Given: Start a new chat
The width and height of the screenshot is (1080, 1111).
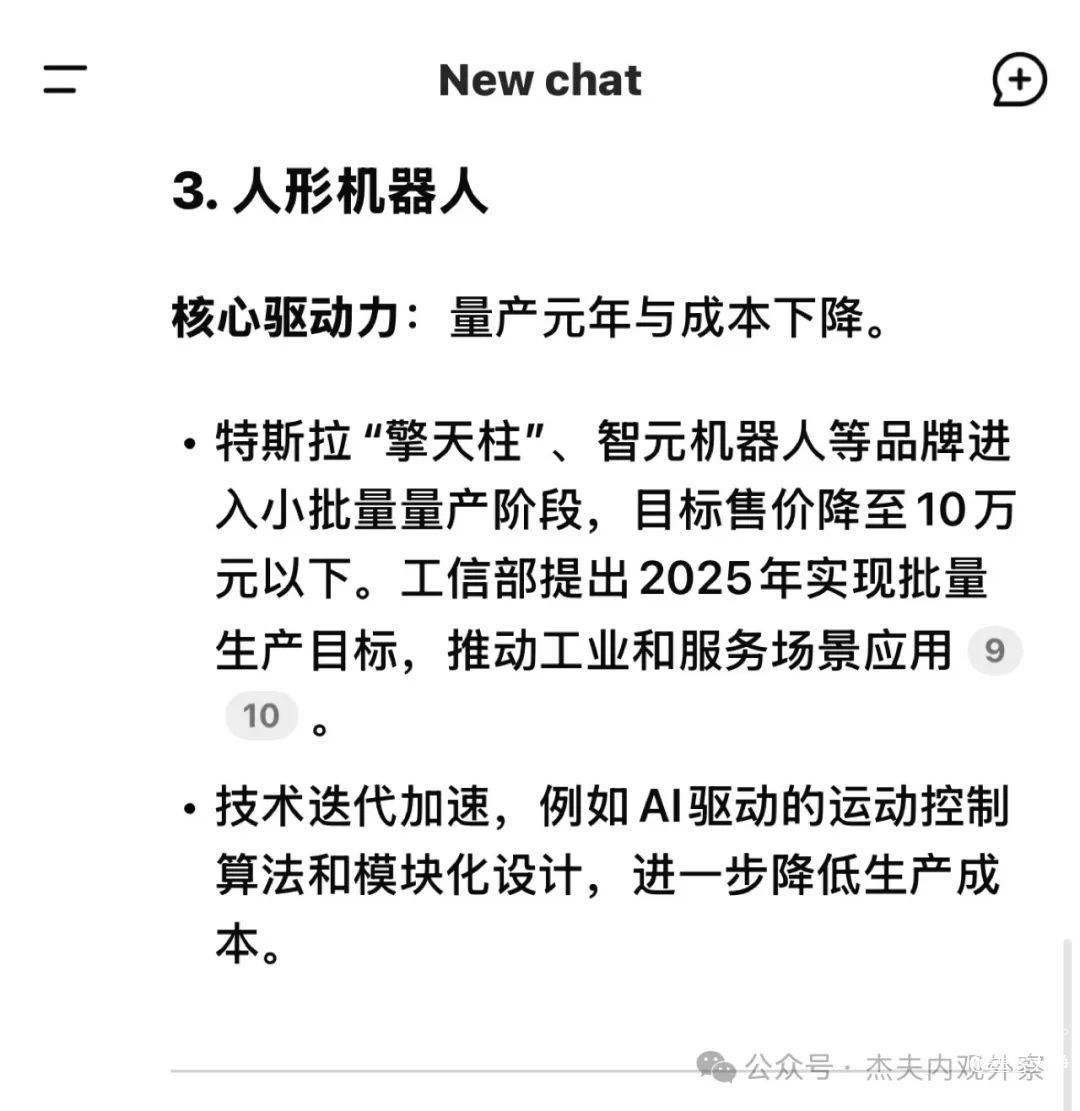Looking at the screenshot, I should point(1018,79).
